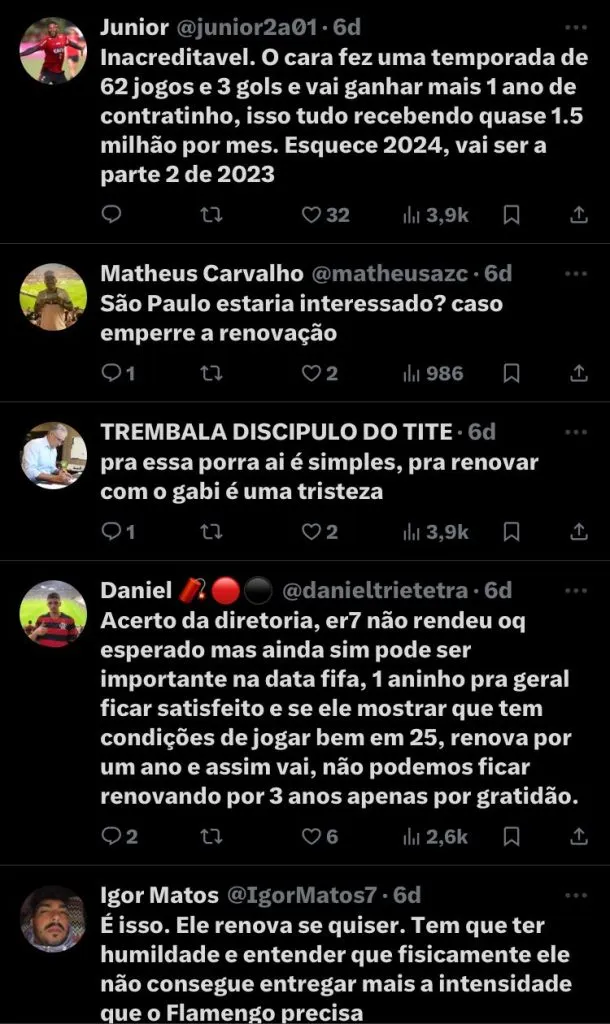The image size is (610, 1024).
Task: Bookmark Daniel's tweet
Action: coord(511,835)
